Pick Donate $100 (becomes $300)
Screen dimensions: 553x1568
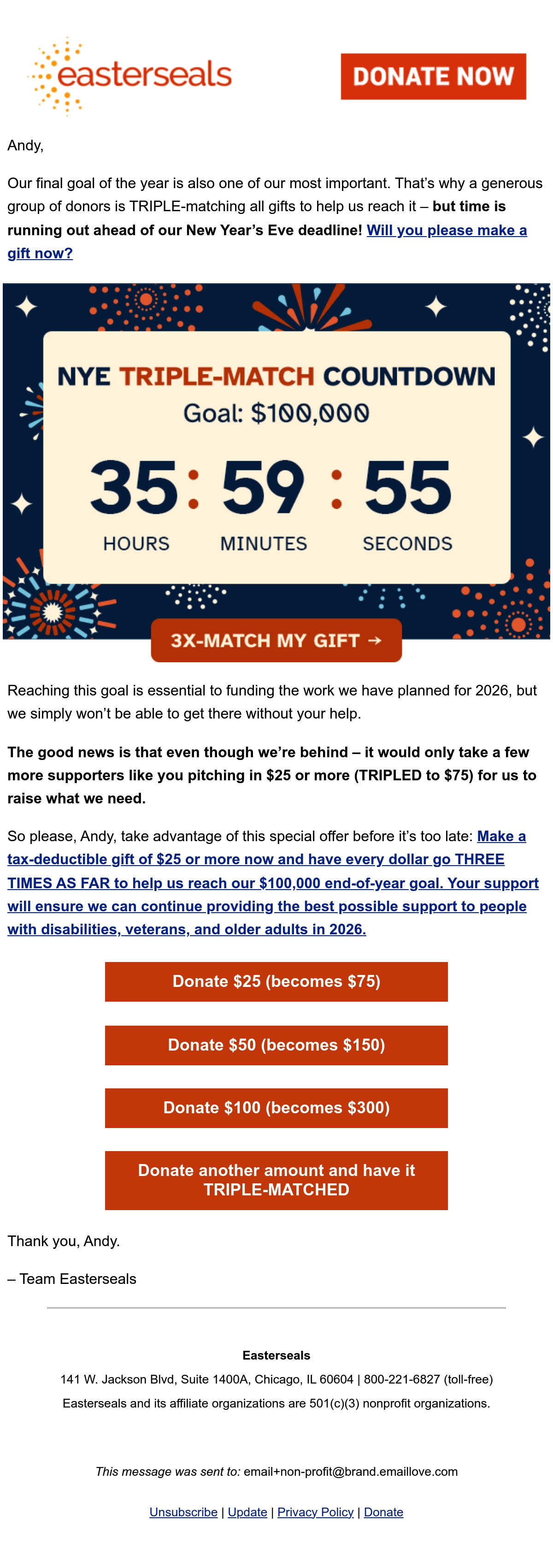pyautogui.click(x=276, y=1107)
